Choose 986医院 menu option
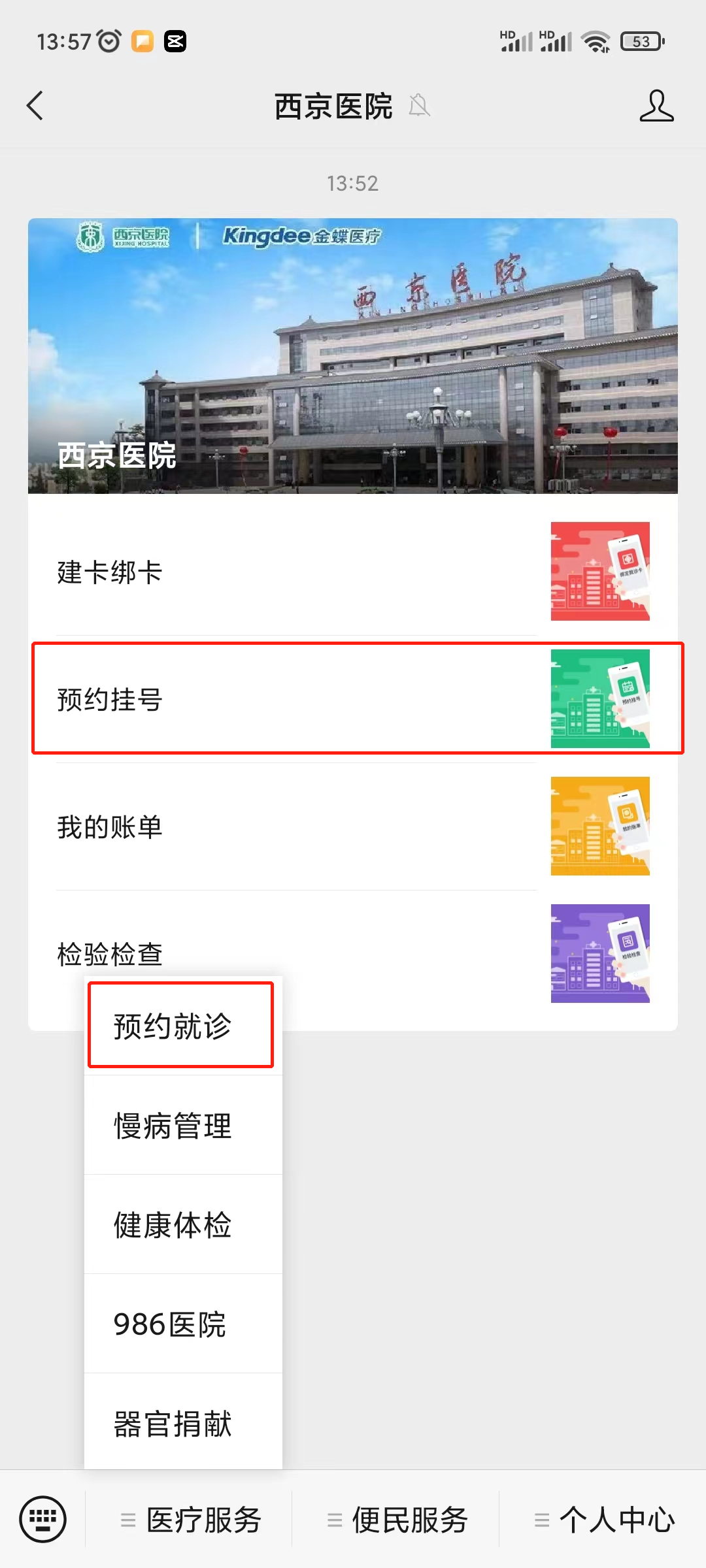This screenshot has height=1568, width=706. 181,1324
